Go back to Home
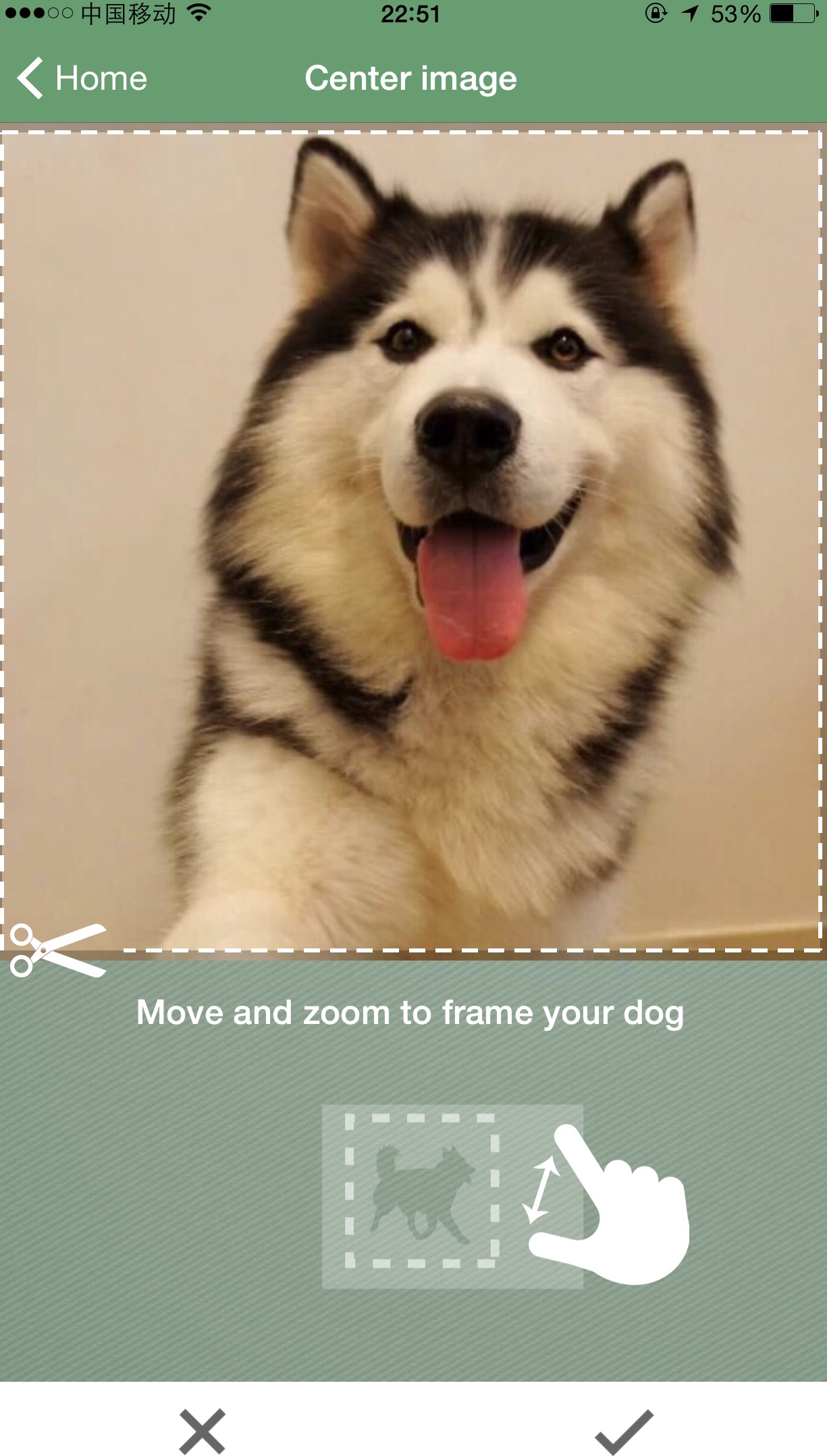Viewport: 827px width, 1456px height. pos(82,78)
